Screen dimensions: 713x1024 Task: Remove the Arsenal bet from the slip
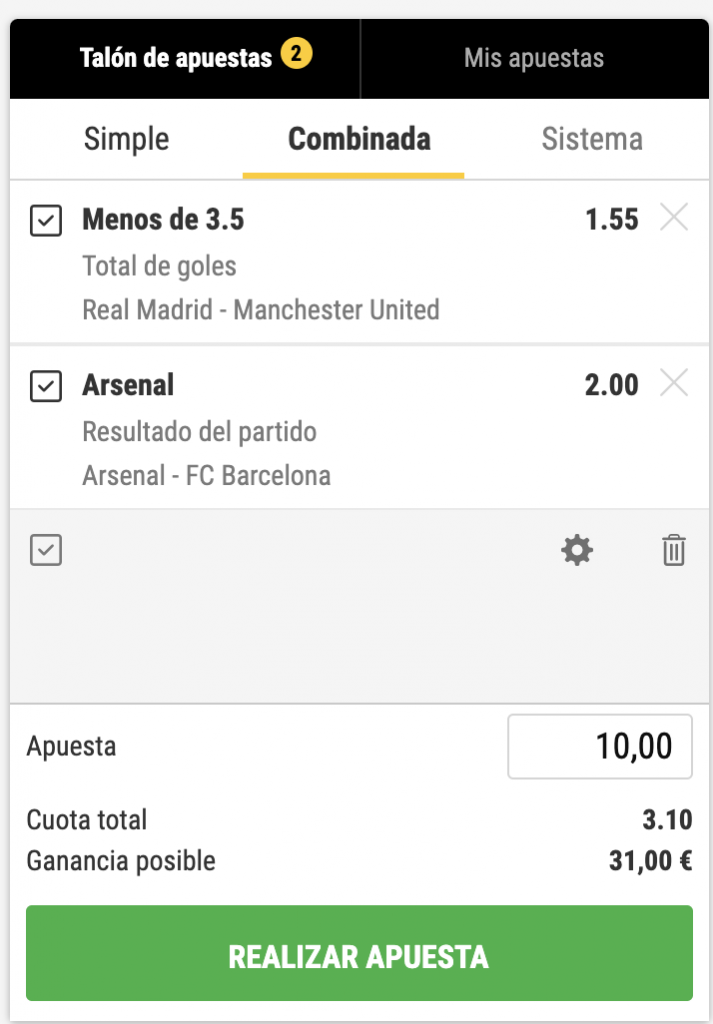[675, 383]
